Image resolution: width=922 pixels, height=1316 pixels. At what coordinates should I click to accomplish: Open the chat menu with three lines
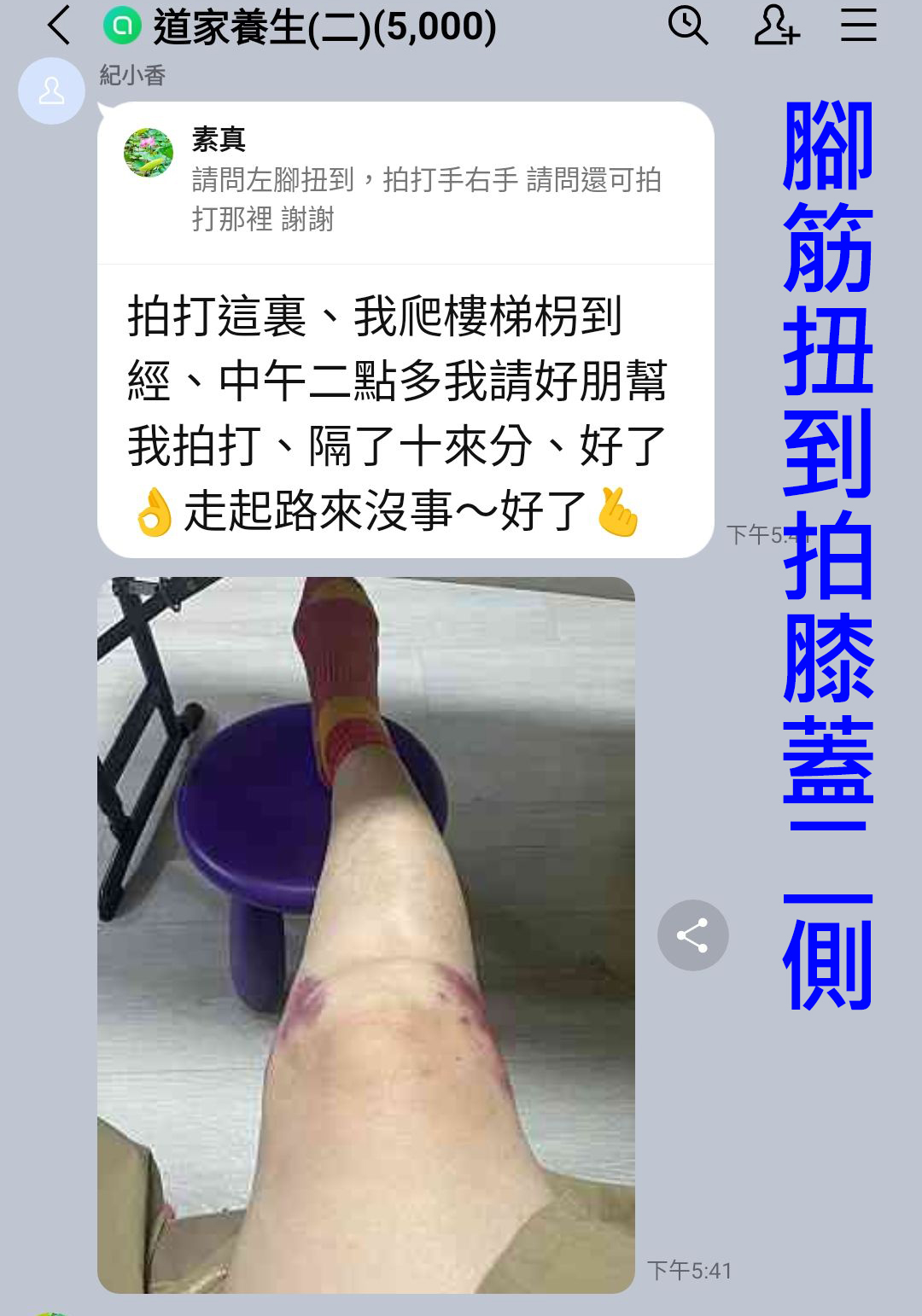[858, 26]
